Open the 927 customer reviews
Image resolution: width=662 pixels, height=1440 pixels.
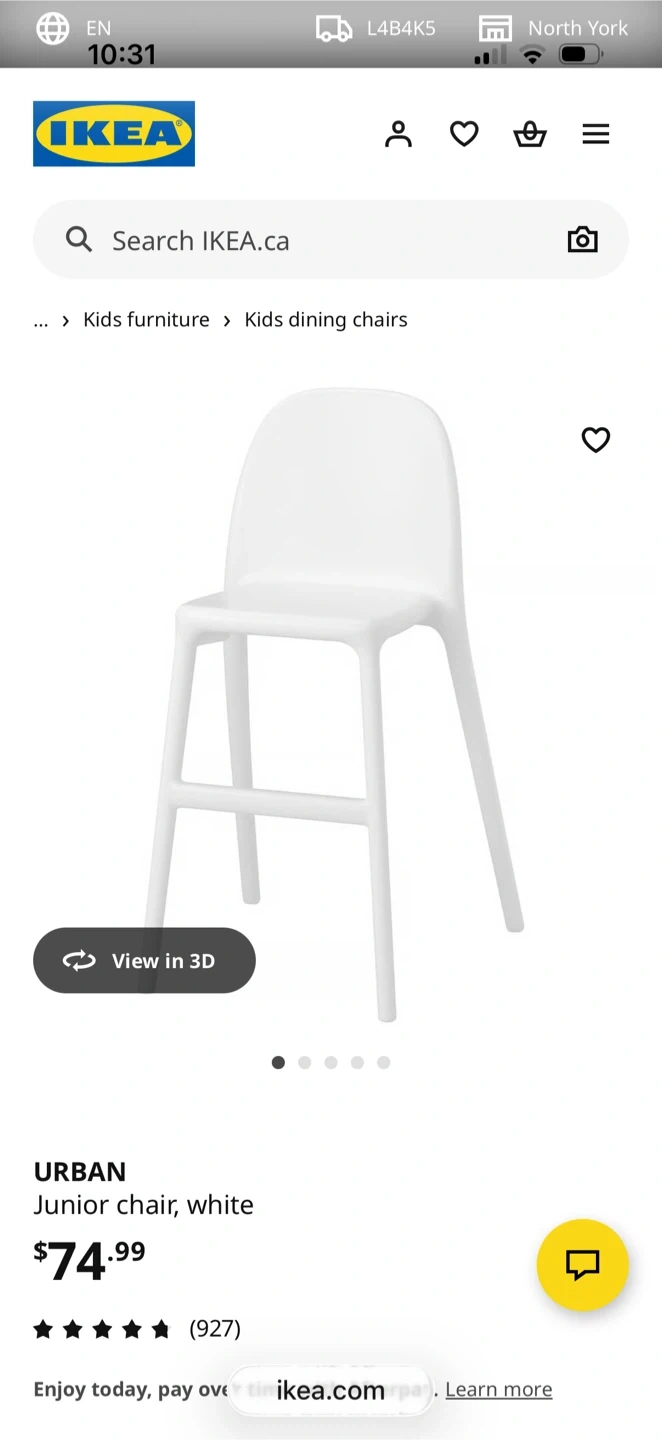(x=214, y=1328)
